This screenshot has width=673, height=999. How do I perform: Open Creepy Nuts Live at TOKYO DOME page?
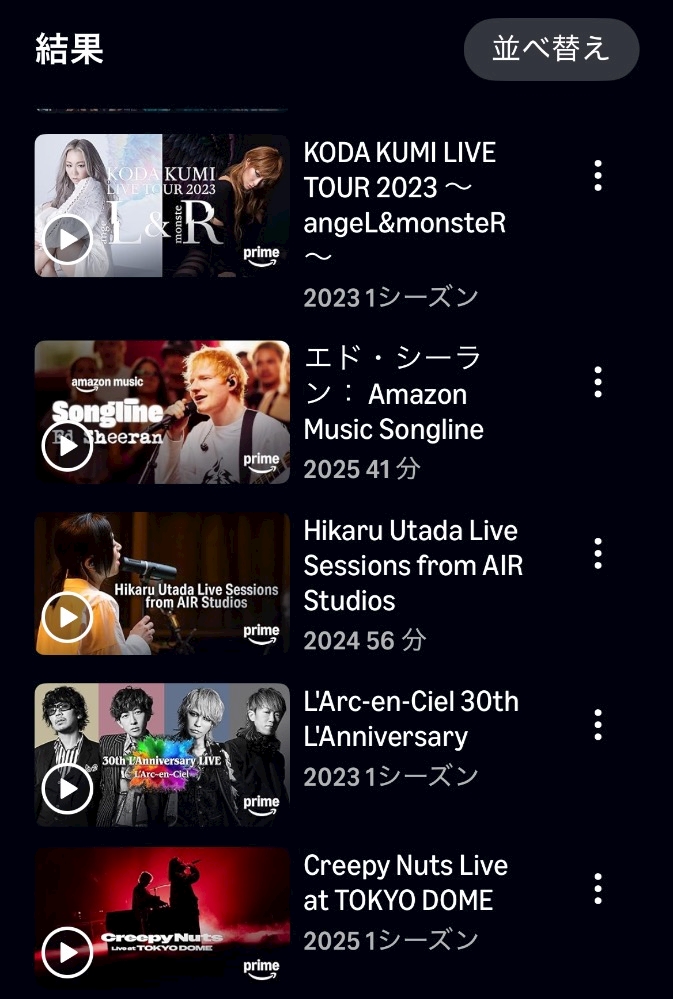pos(405,883)
